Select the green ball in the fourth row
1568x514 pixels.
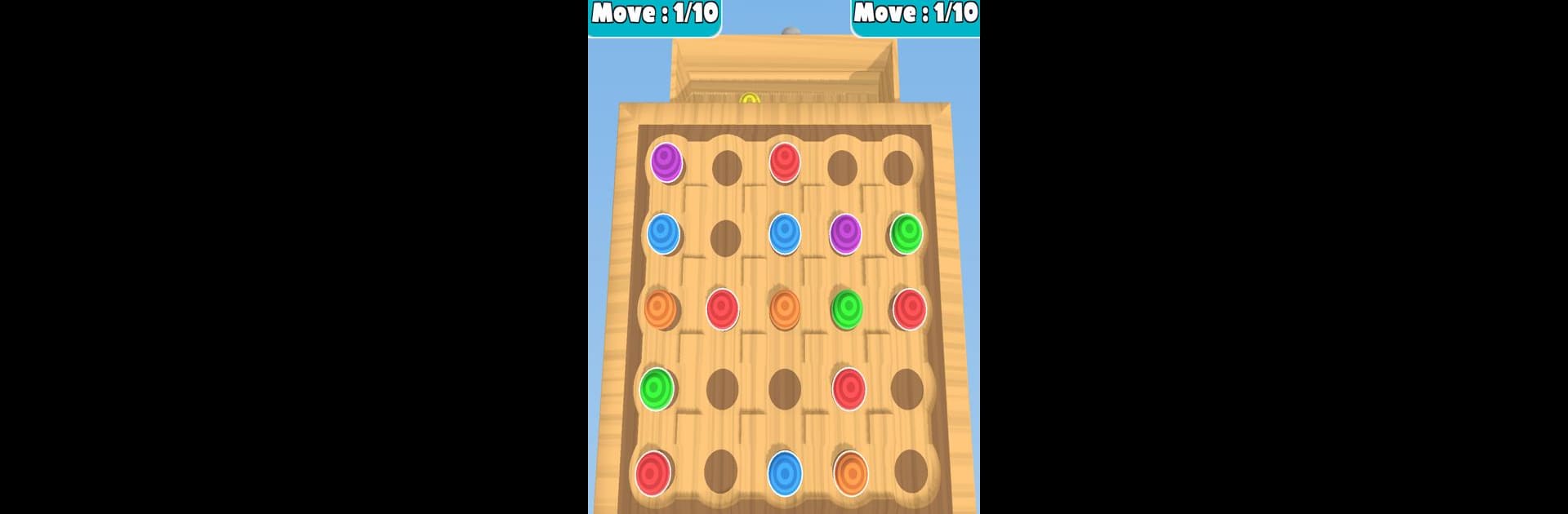pyautogui.click(x=657, y=388)
